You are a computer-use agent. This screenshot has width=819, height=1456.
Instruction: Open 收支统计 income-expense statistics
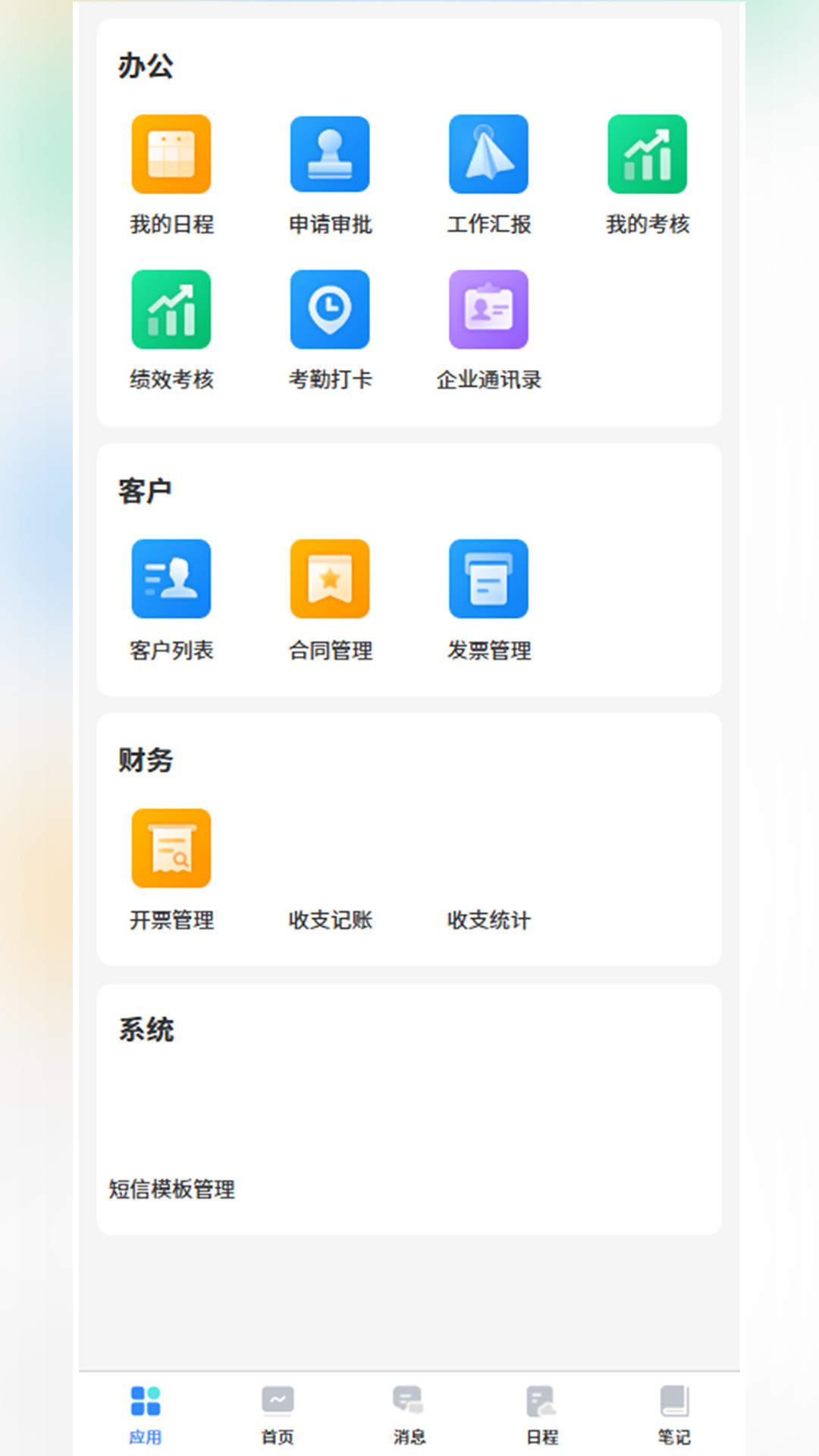coord(488,920)
